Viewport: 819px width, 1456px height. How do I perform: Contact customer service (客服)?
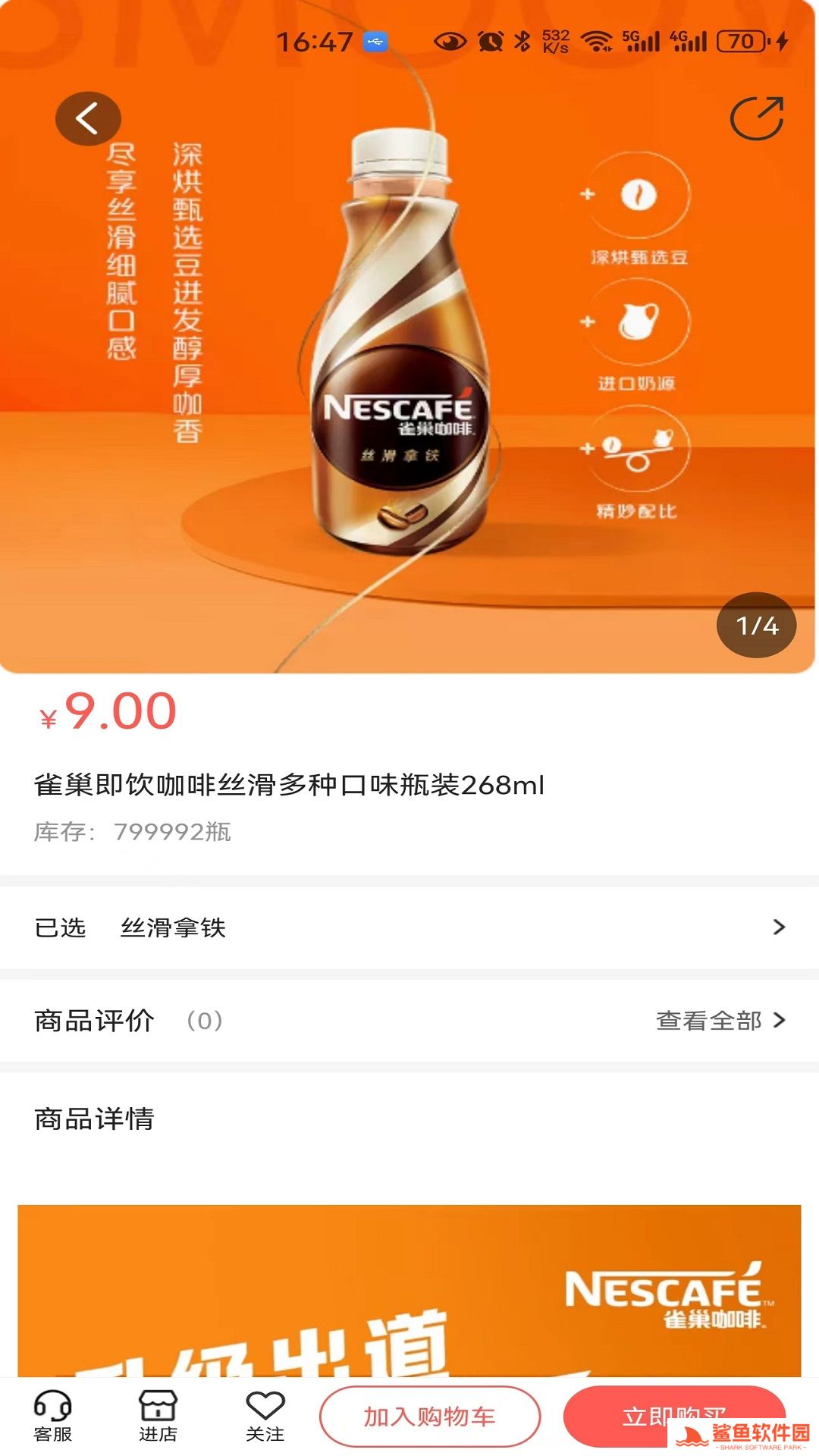click(52, 1416)
